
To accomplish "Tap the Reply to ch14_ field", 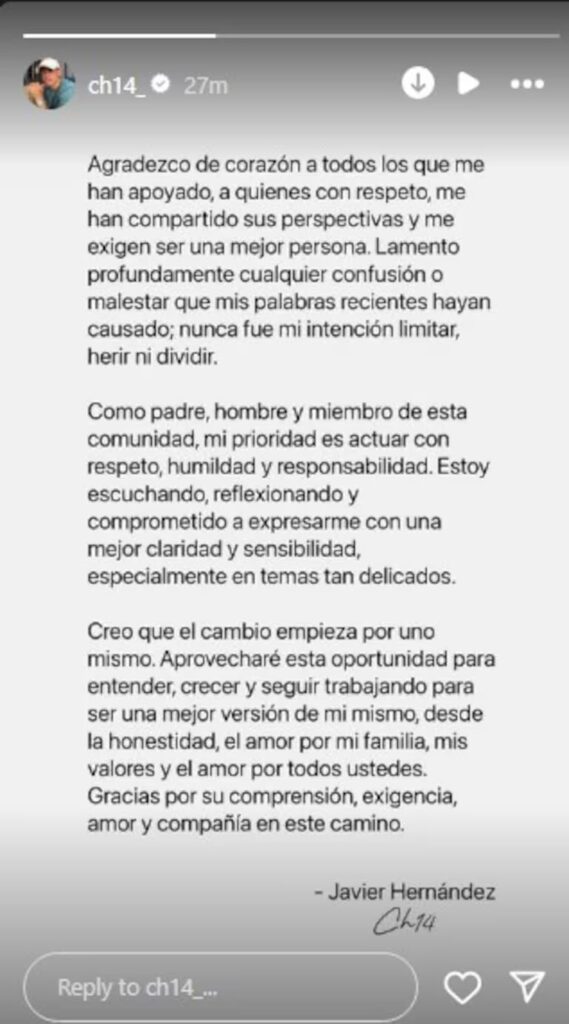I will (x=221, y=987).
